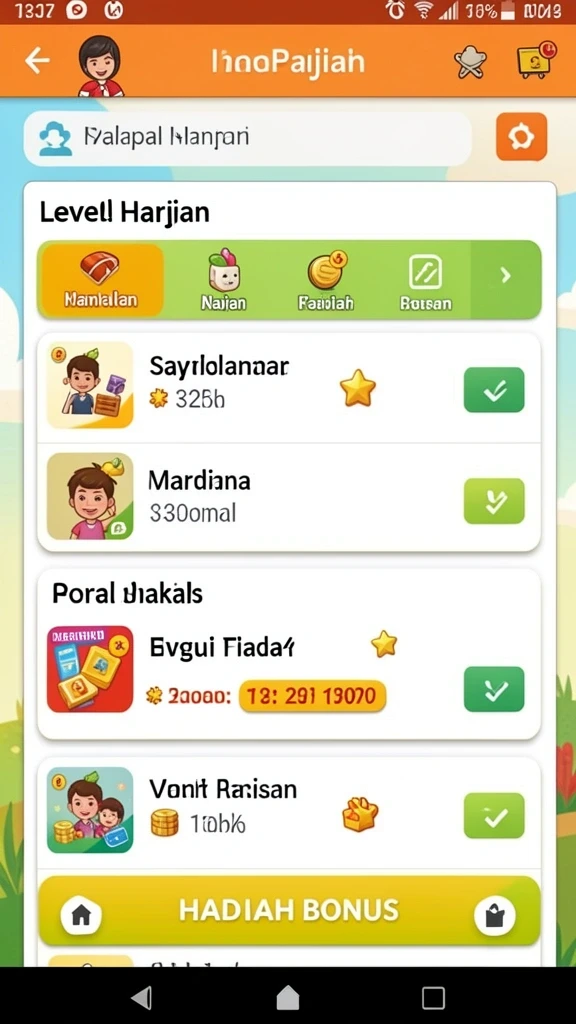Tap the Ralapal Hanpari search field

tap(248, 138)
